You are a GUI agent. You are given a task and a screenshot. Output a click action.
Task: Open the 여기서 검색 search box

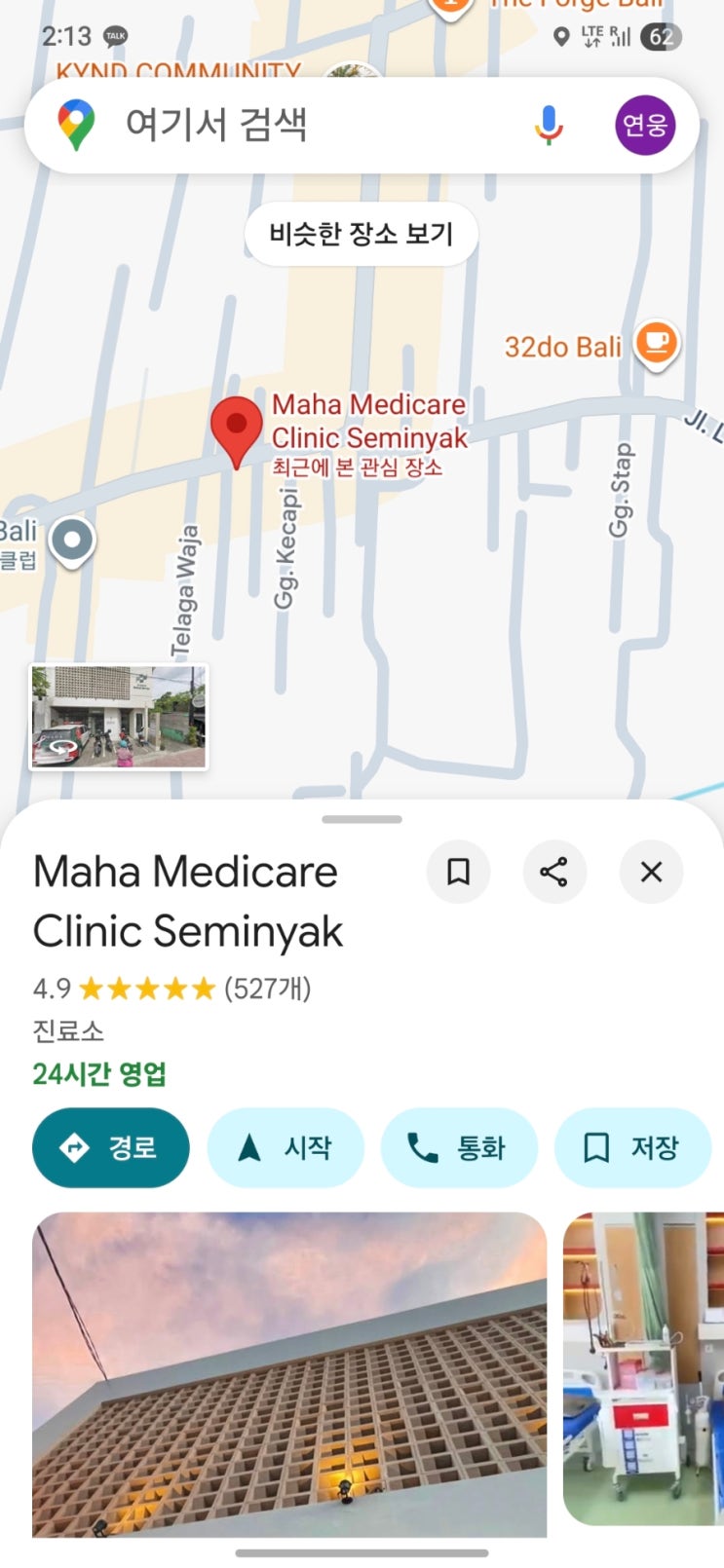(x=292, y=125)
